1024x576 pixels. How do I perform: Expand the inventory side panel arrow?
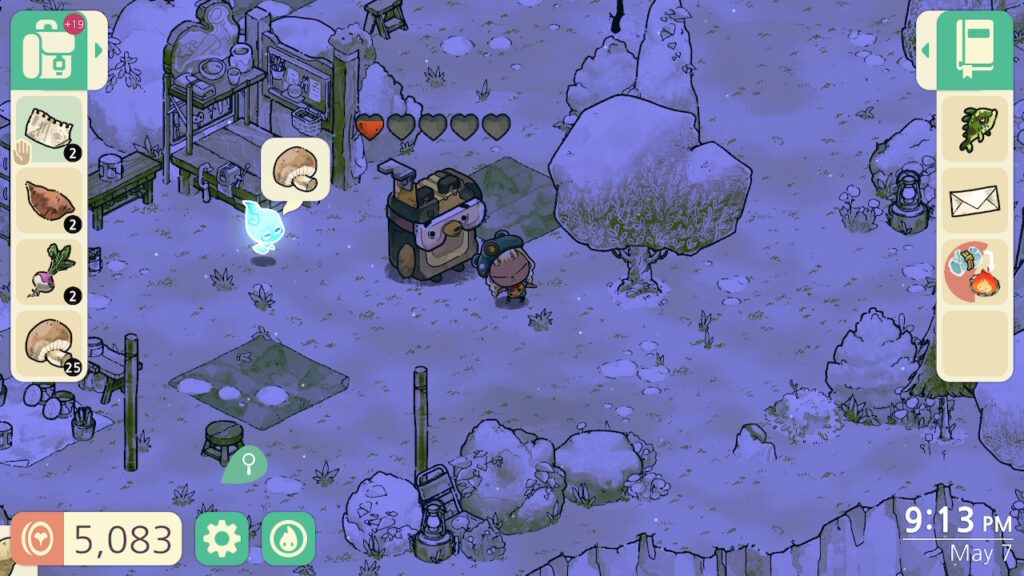(x=98, y=49)
